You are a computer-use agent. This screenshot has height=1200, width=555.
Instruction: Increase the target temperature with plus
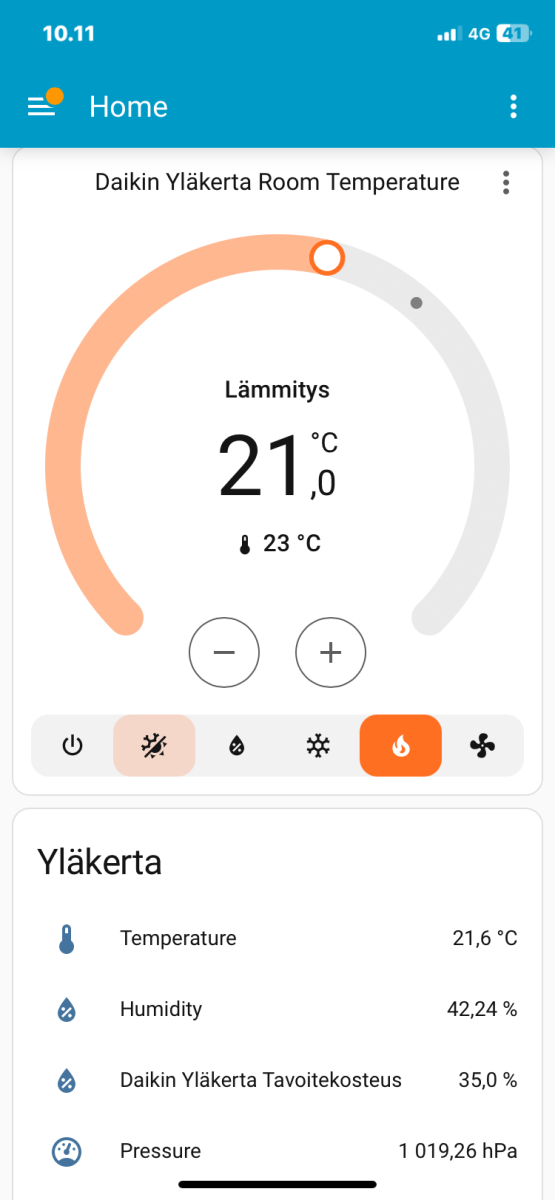pos(331,653)
